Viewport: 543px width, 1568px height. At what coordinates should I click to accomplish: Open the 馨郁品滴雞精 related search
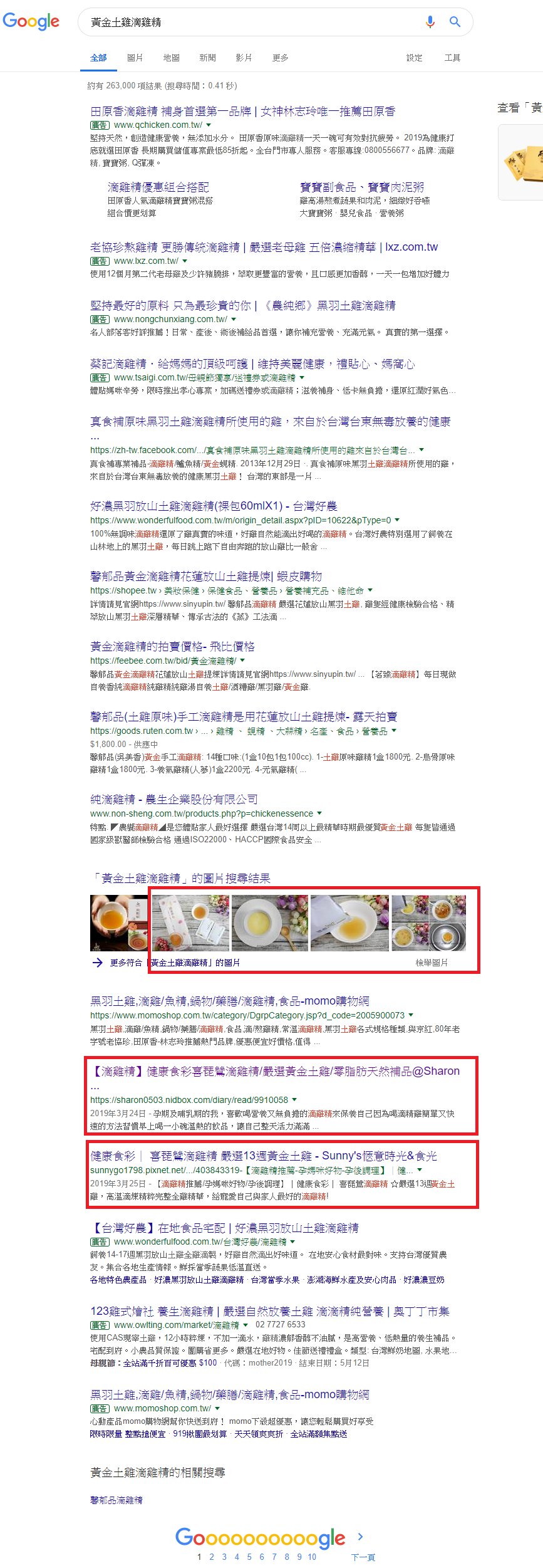[x=116, y=1500]
